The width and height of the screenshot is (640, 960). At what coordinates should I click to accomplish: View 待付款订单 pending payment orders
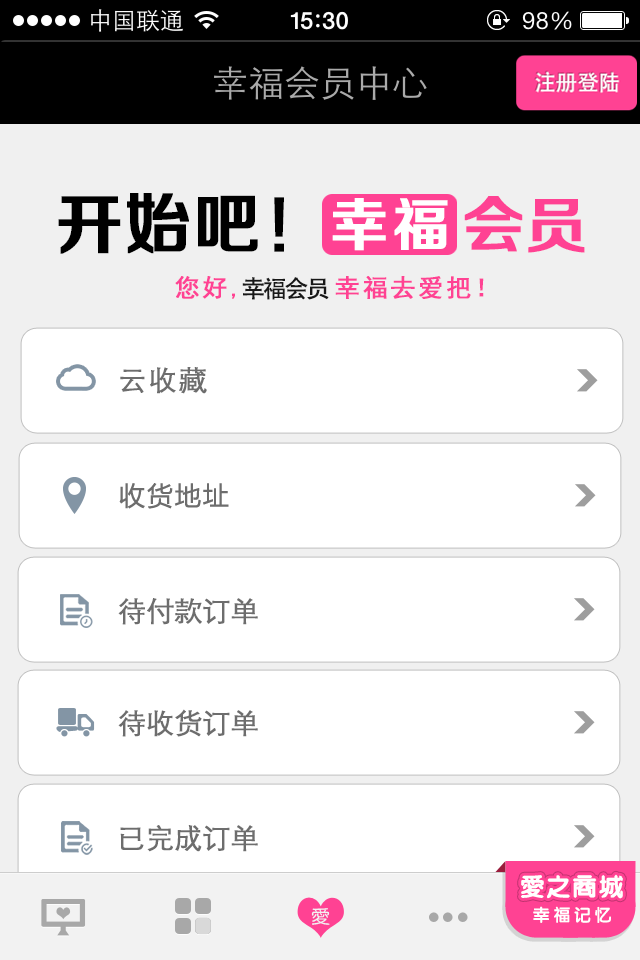(321, 610)
